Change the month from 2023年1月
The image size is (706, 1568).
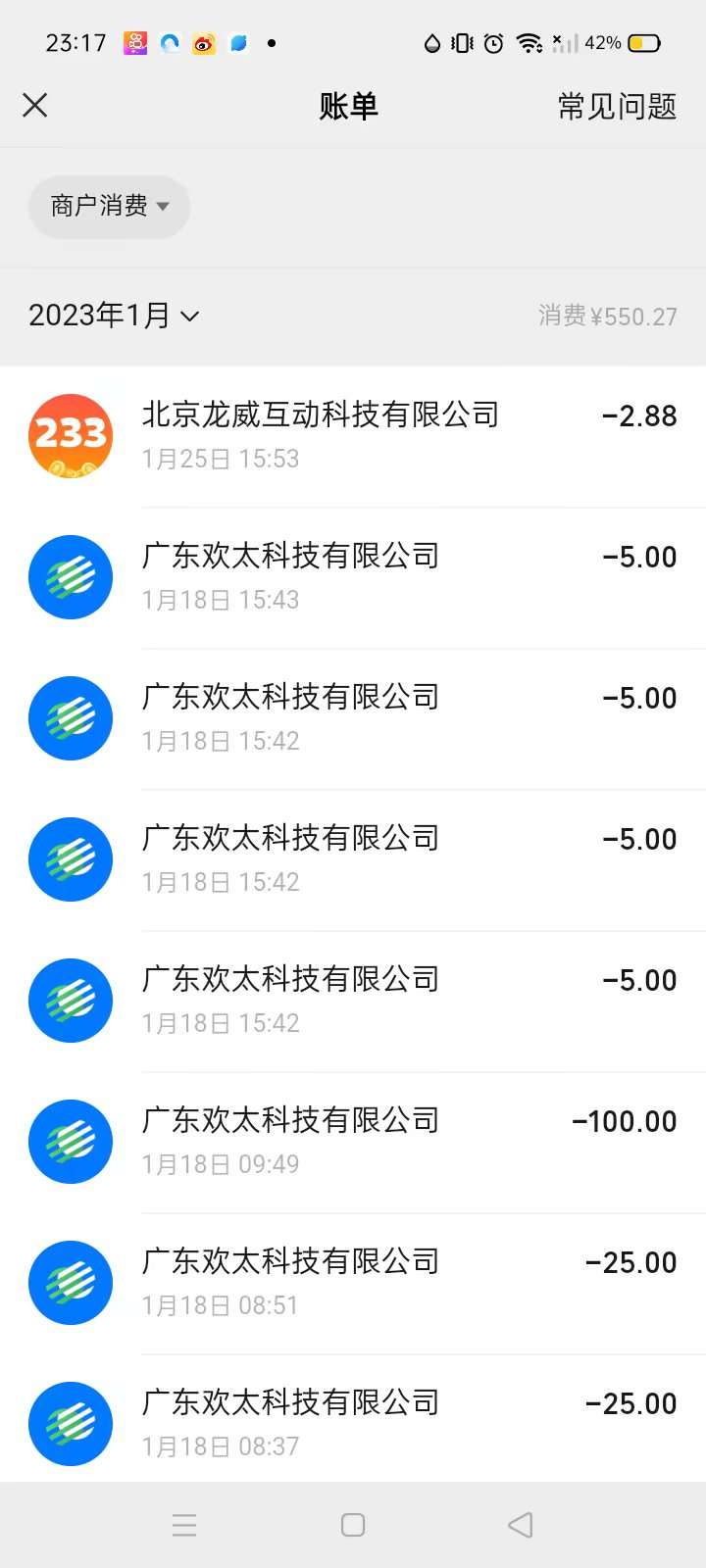114,316
